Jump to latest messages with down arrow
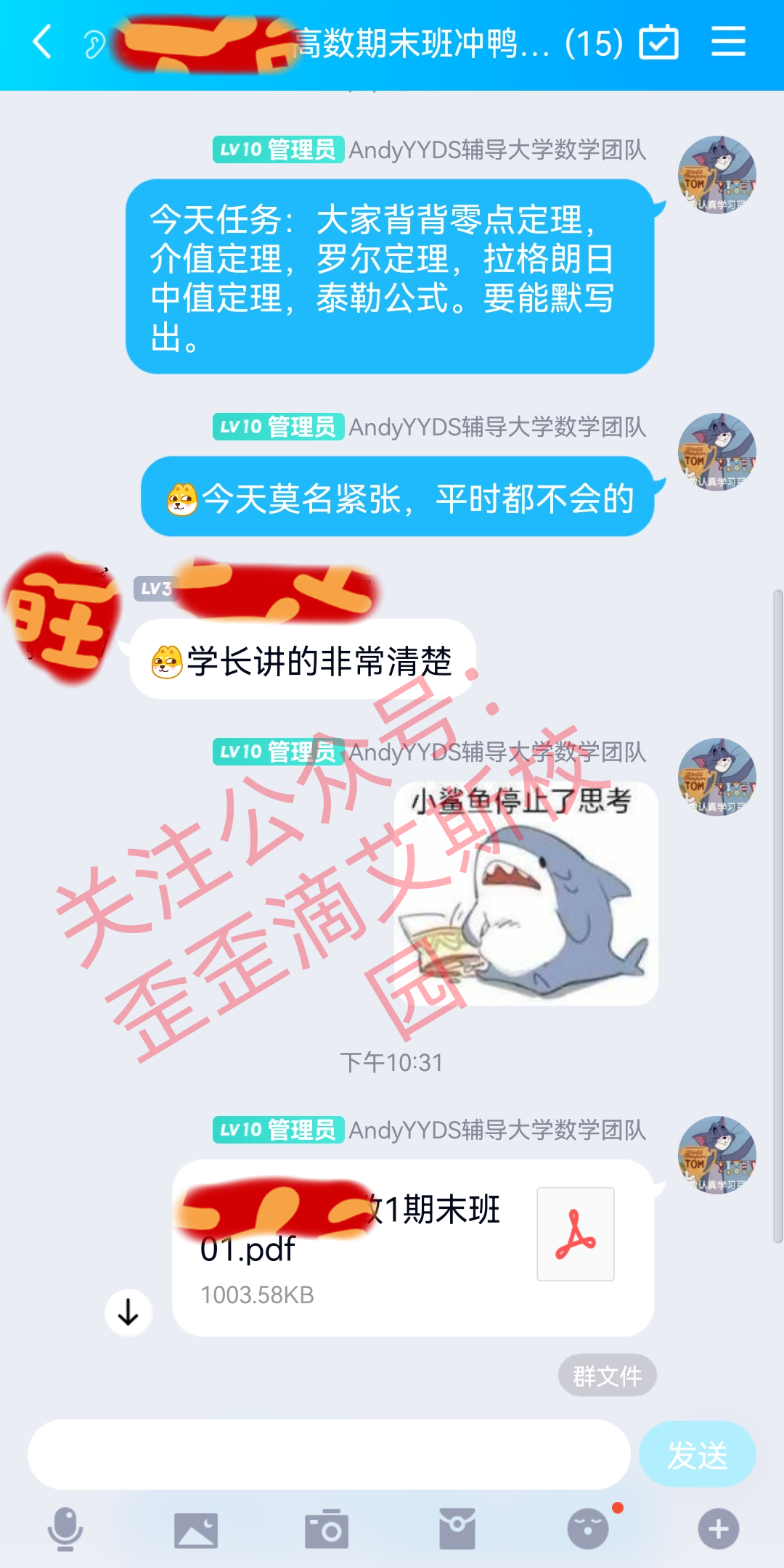 click(128, 1312)
